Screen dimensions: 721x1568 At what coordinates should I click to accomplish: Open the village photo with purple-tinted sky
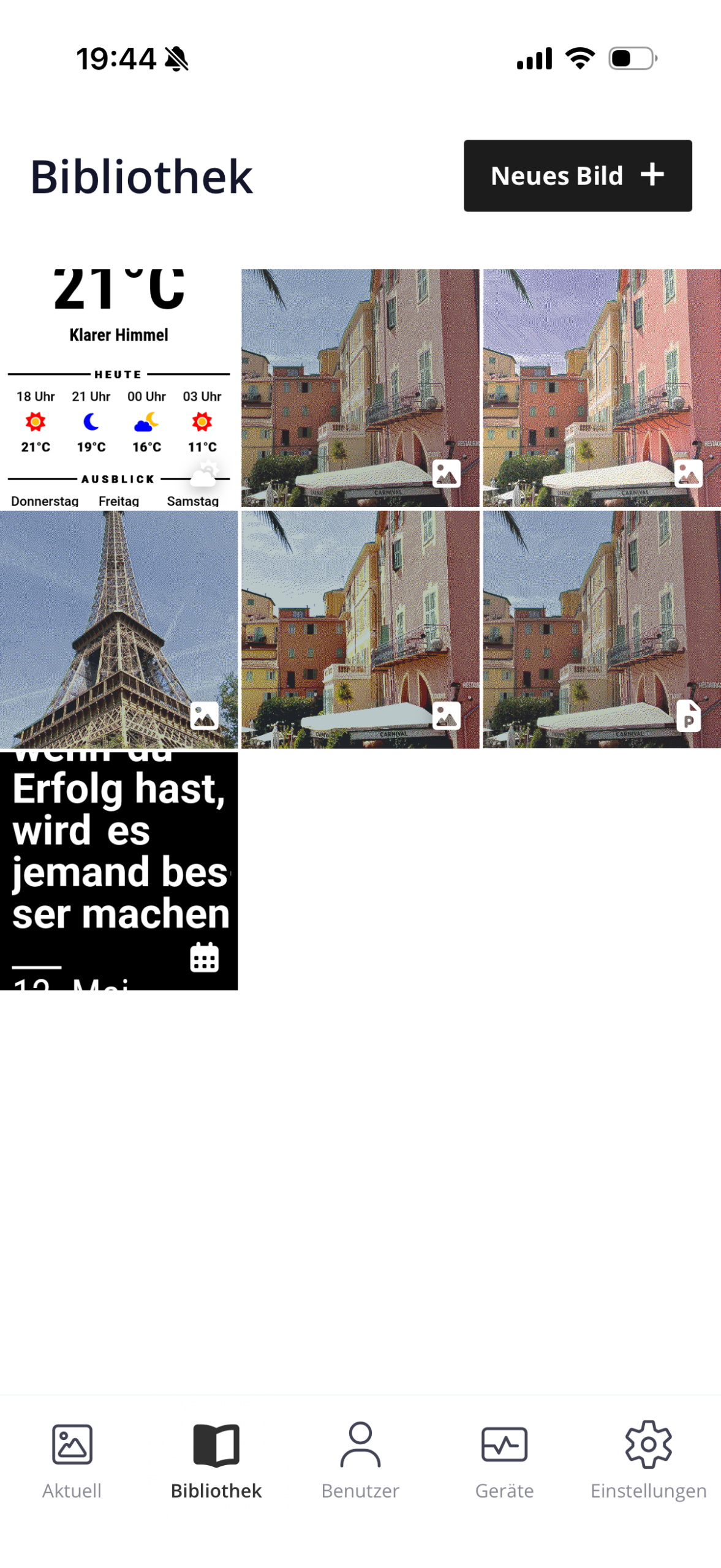[602, 388]
